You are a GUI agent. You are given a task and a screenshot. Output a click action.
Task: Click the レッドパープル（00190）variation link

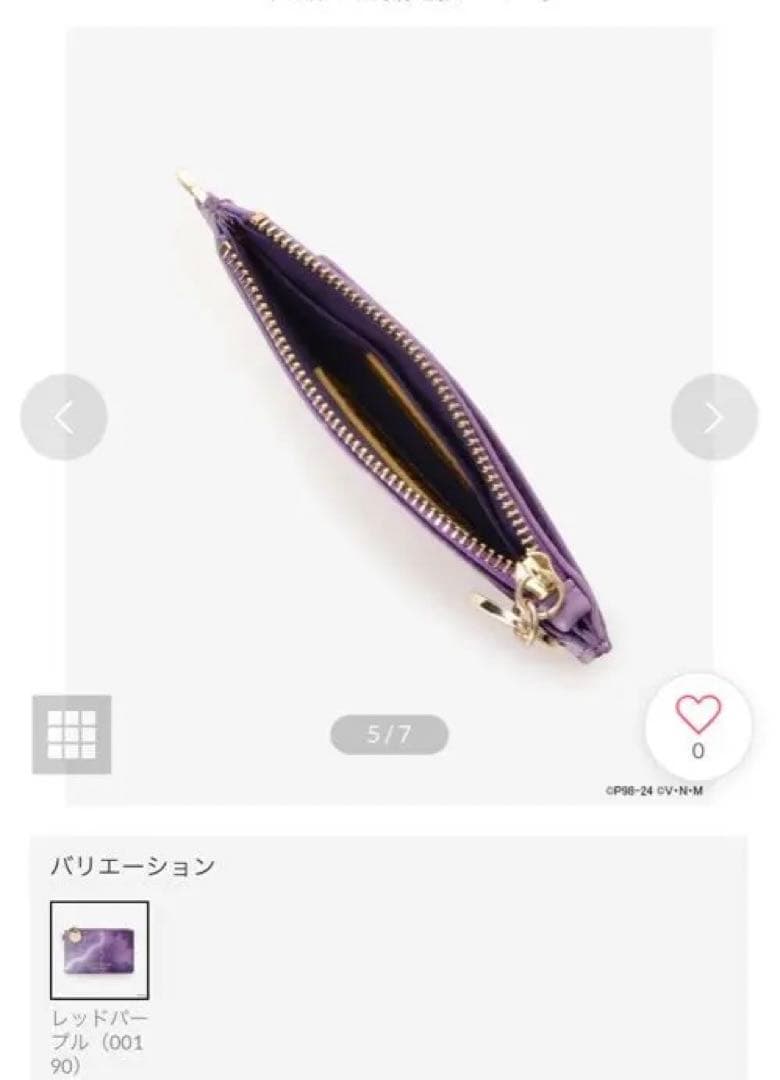coord(99,1041)
